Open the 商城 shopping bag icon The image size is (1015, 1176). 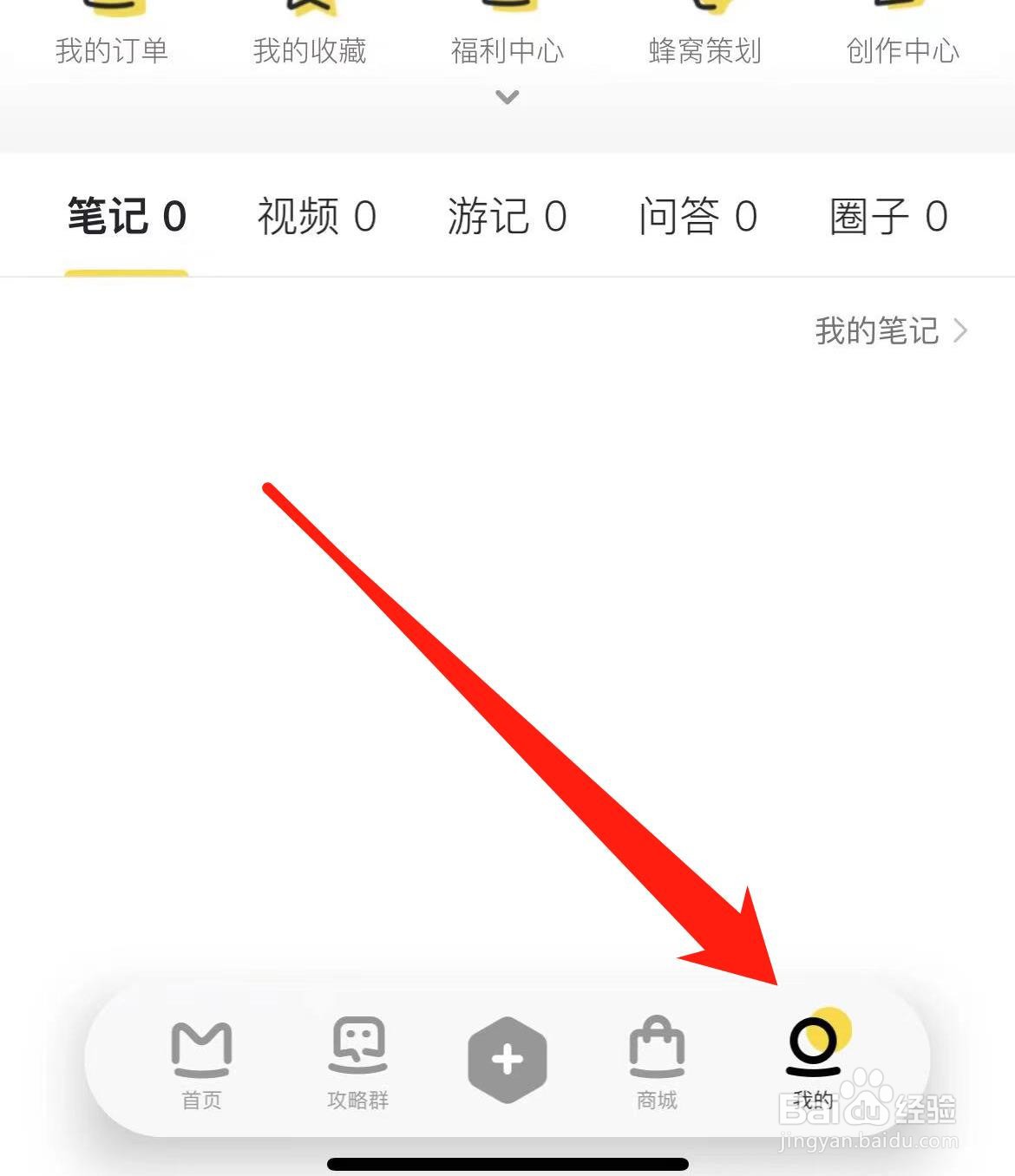656,1060
